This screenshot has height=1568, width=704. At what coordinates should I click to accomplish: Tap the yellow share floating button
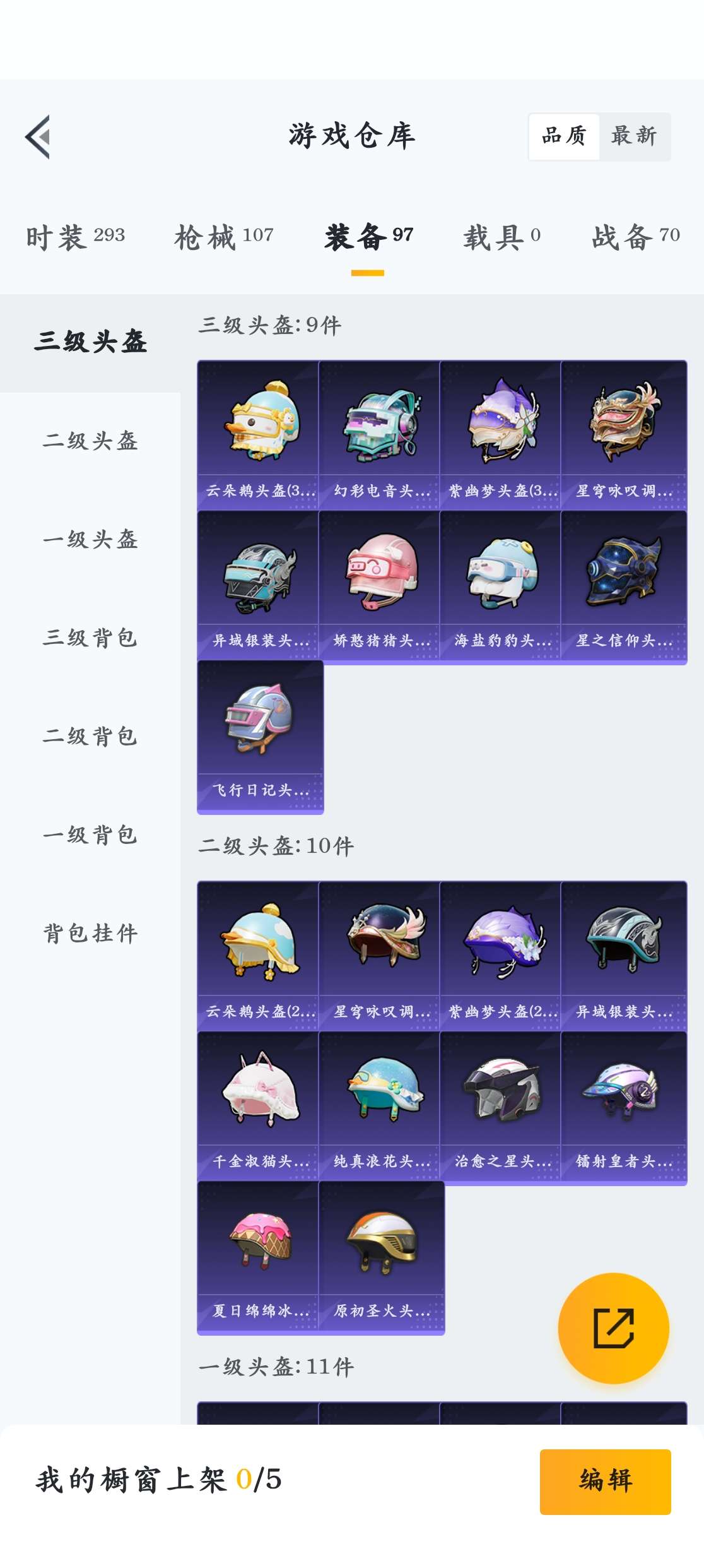613,1328
